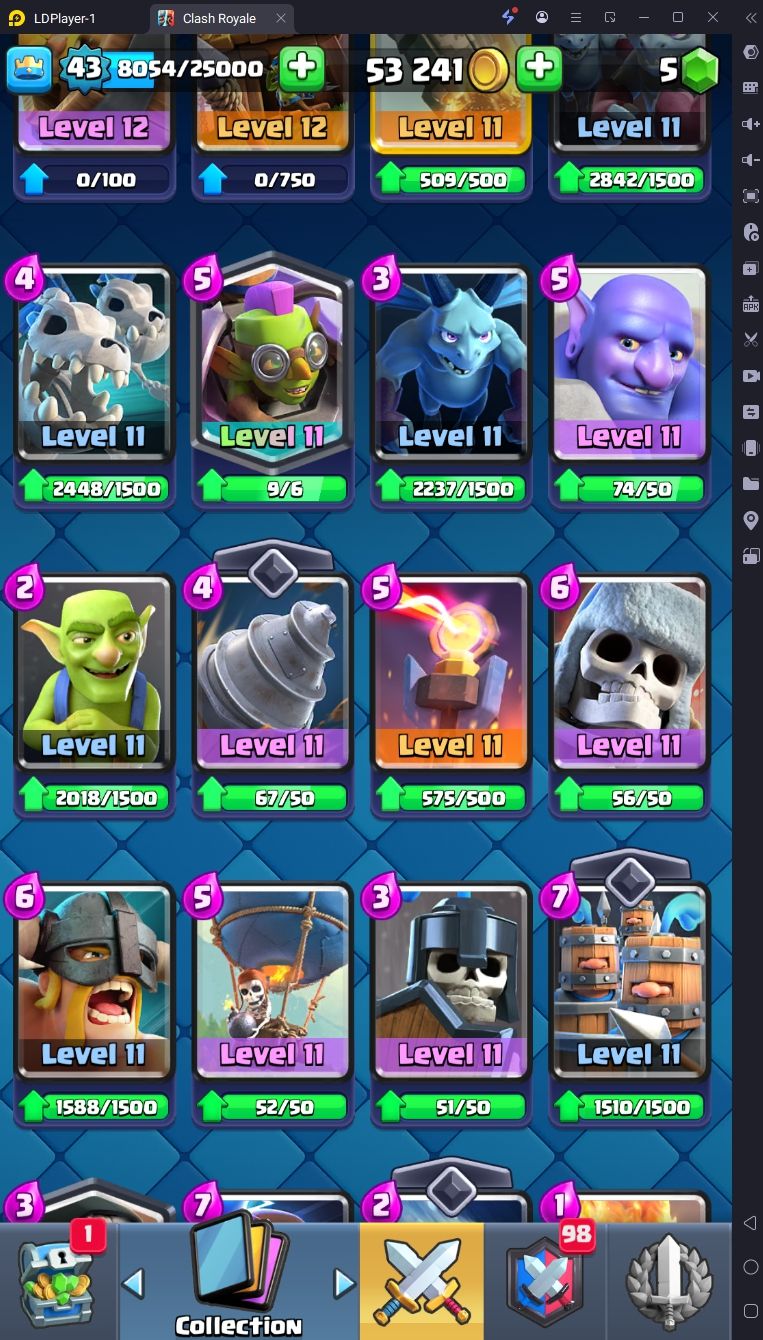Add more gold with the plus button
Image resolution: width=763 pixels, height=1340 pixels.
click(539, 68)
